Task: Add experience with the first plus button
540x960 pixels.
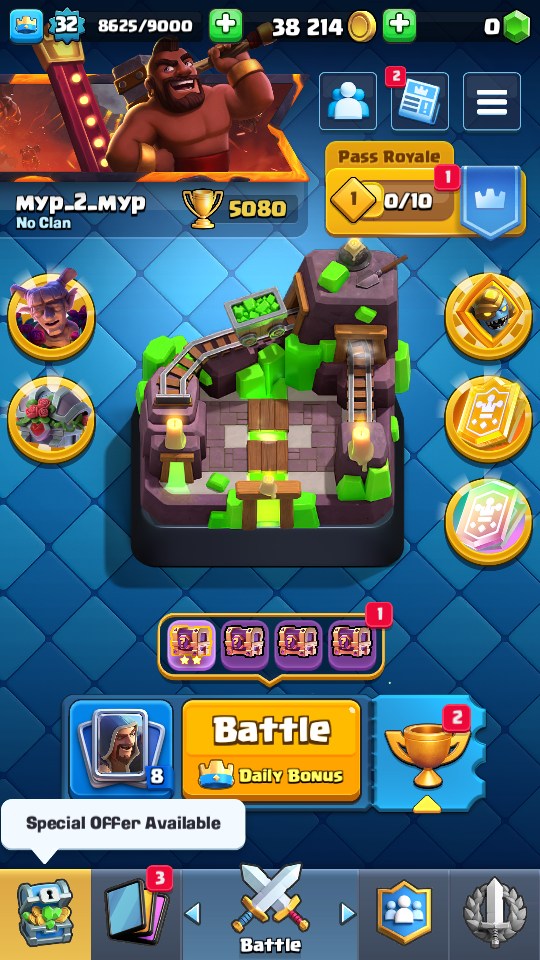Action: (226, 26)
